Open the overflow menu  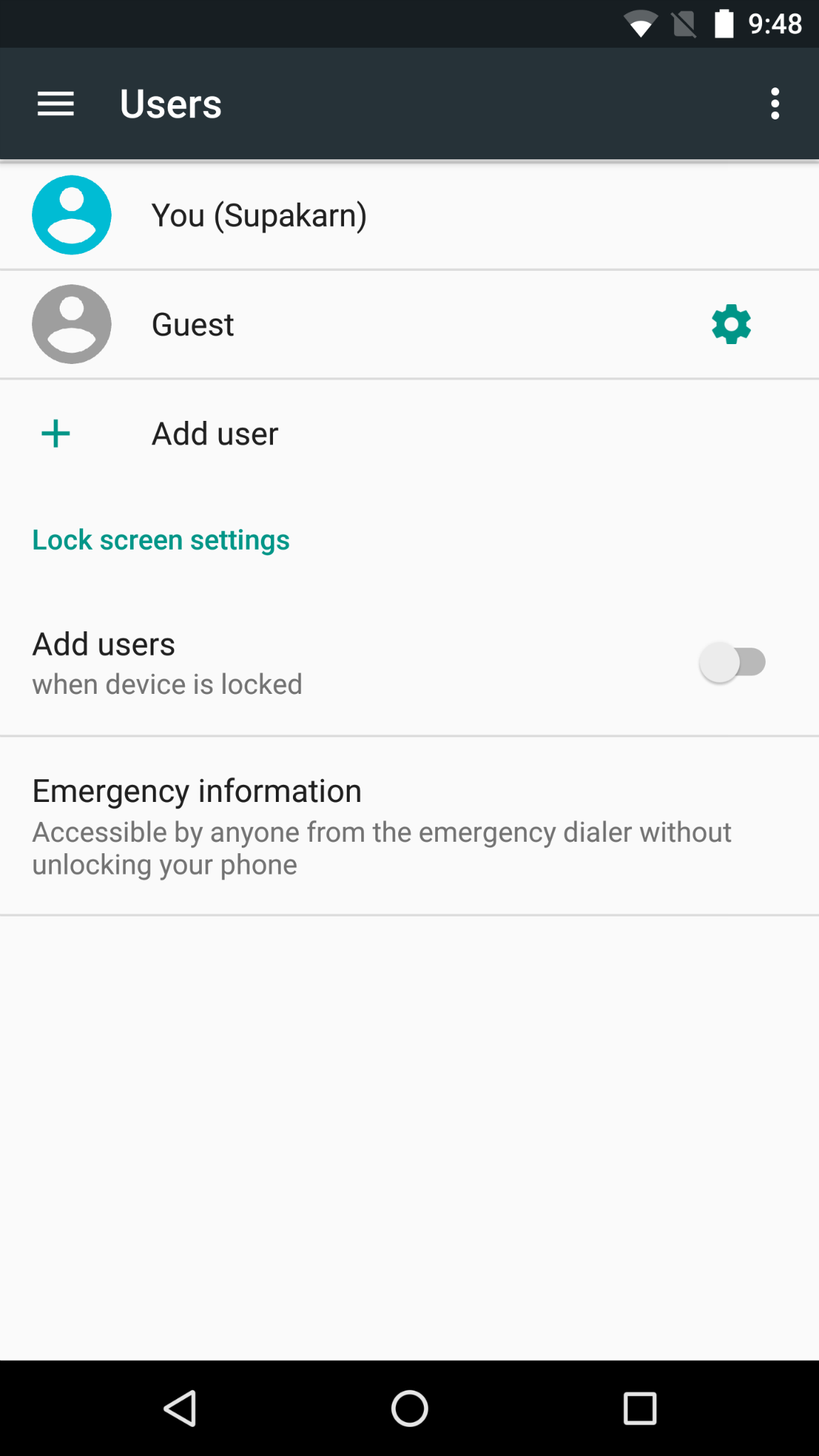click(775, 104)
